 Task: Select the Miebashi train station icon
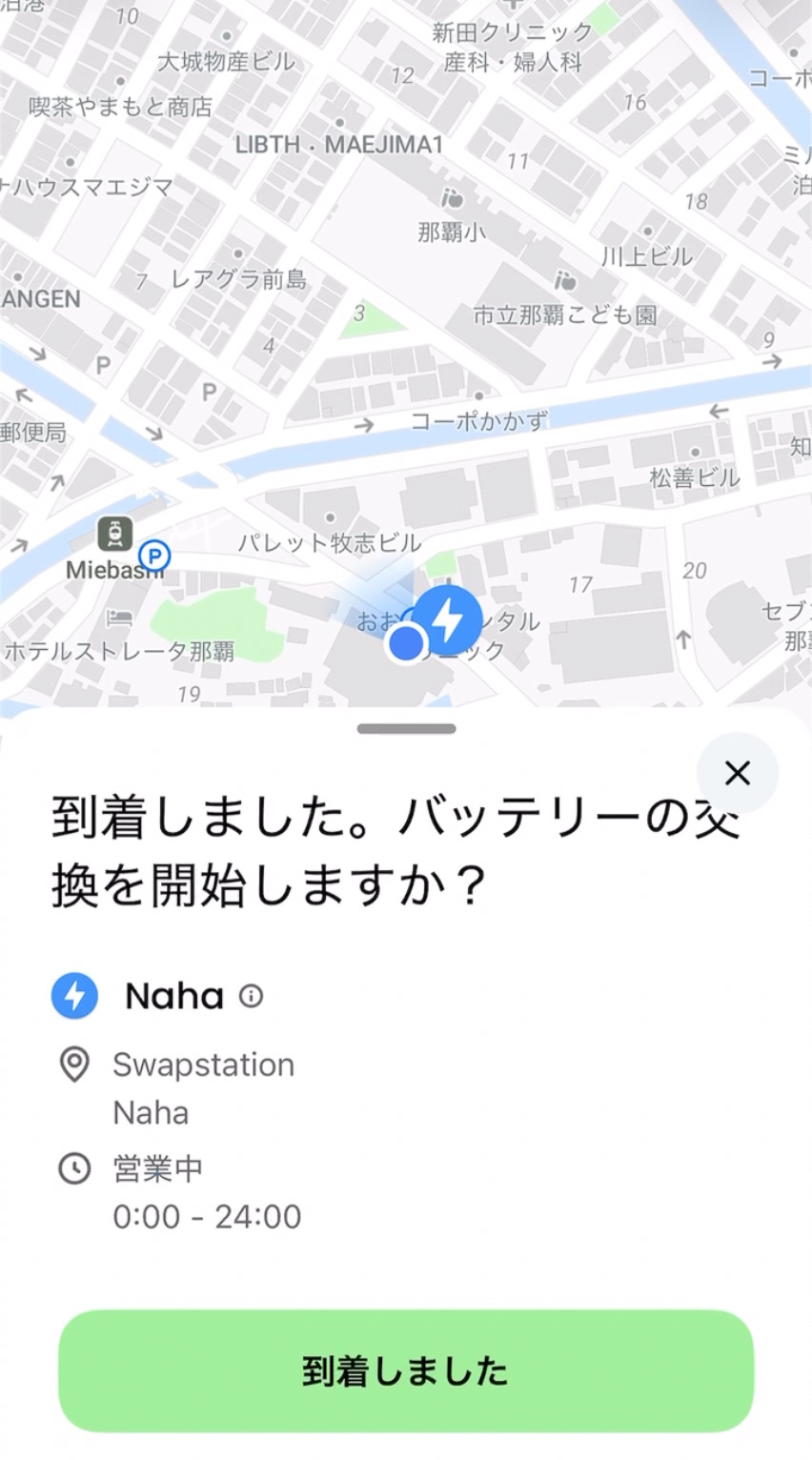pos(115,536)
